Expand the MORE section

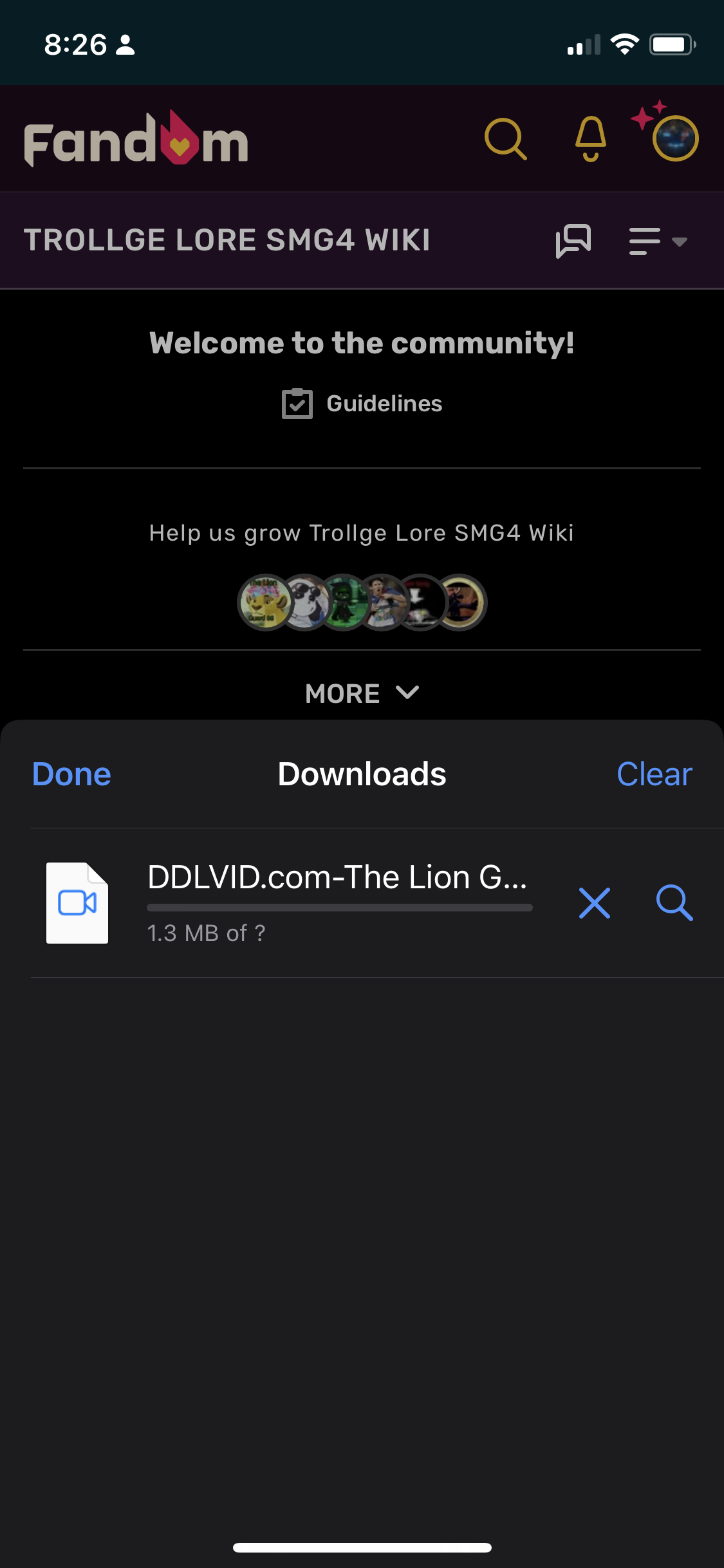[362, 693]
